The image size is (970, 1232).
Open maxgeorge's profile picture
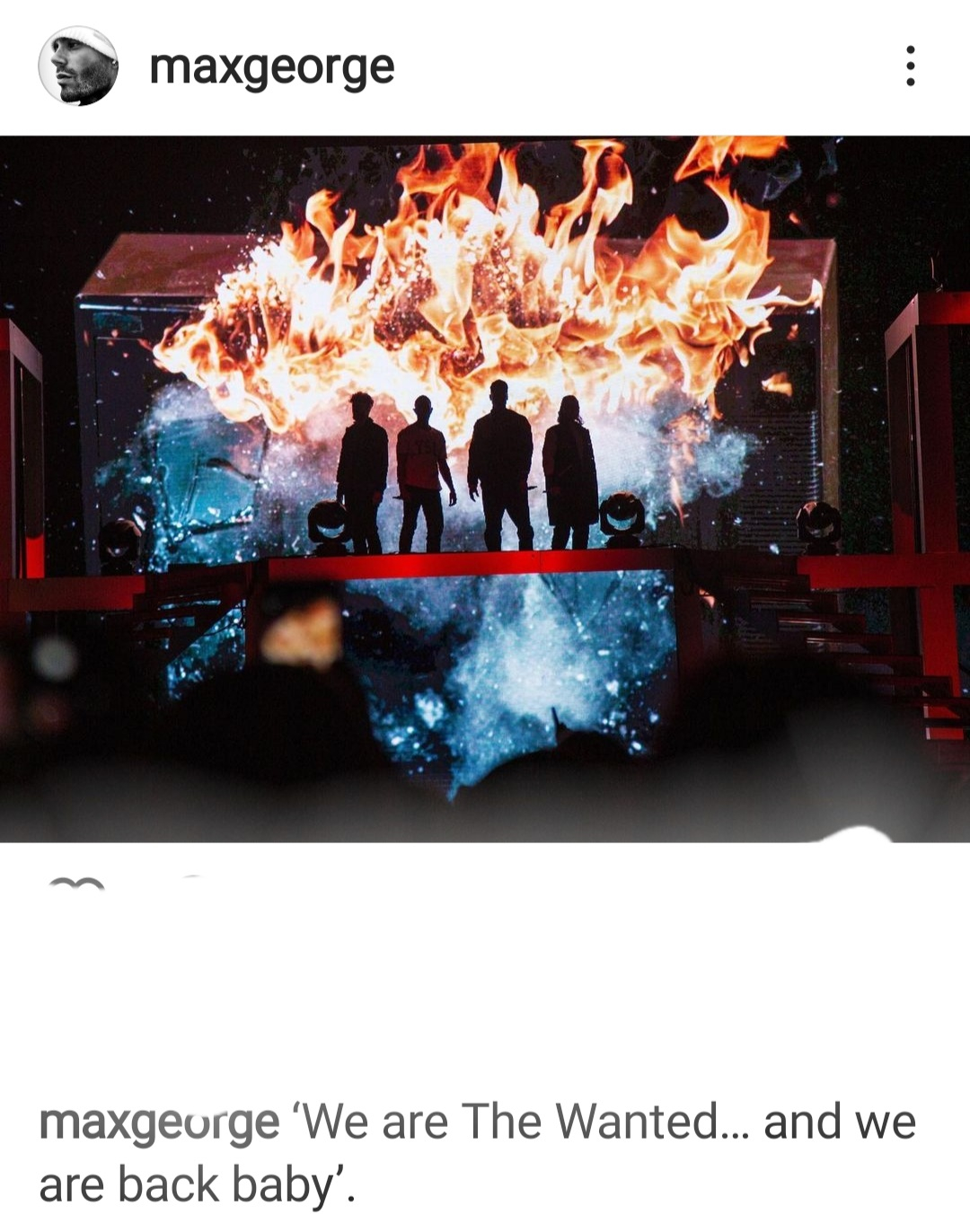click(x=78, y=66)
